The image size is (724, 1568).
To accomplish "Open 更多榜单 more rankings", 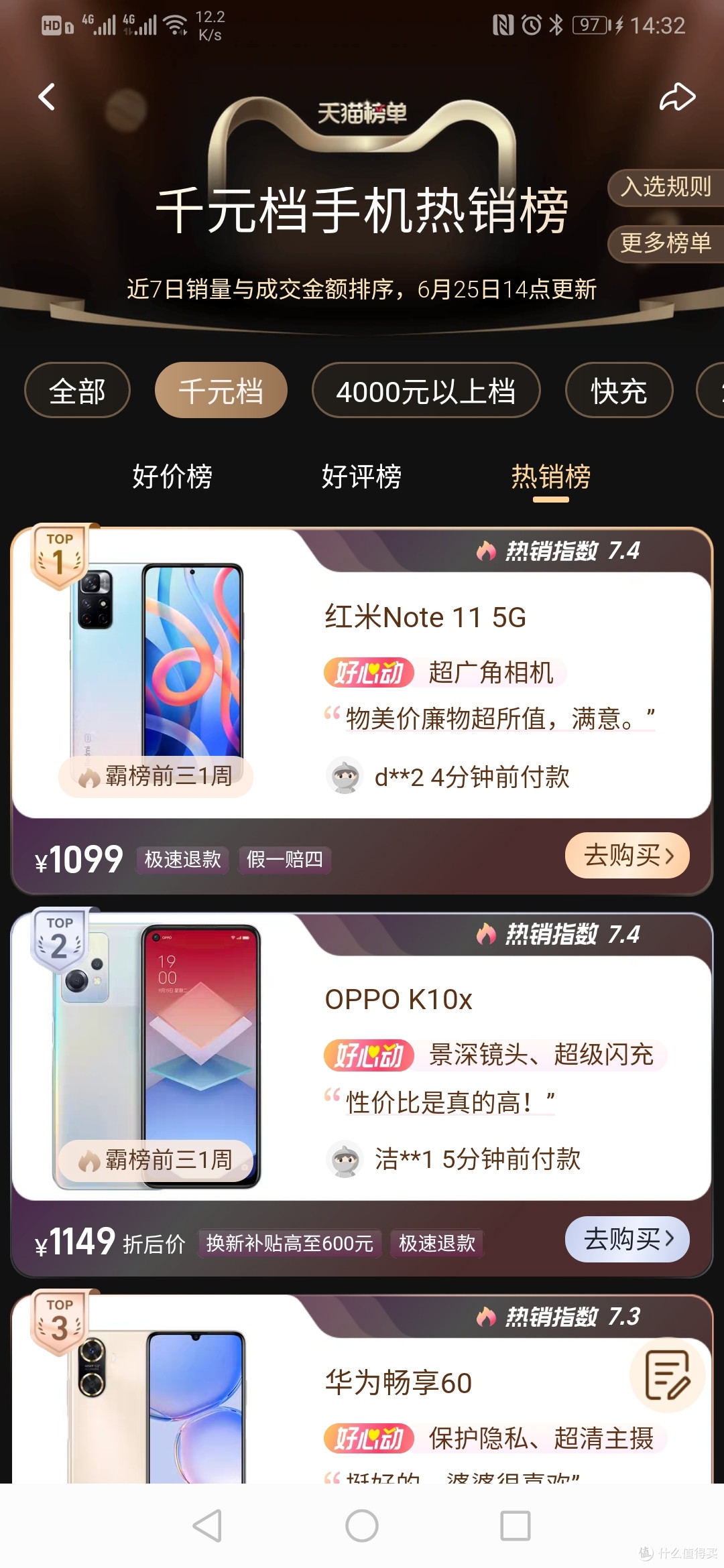I will click(x=665, y=243).
